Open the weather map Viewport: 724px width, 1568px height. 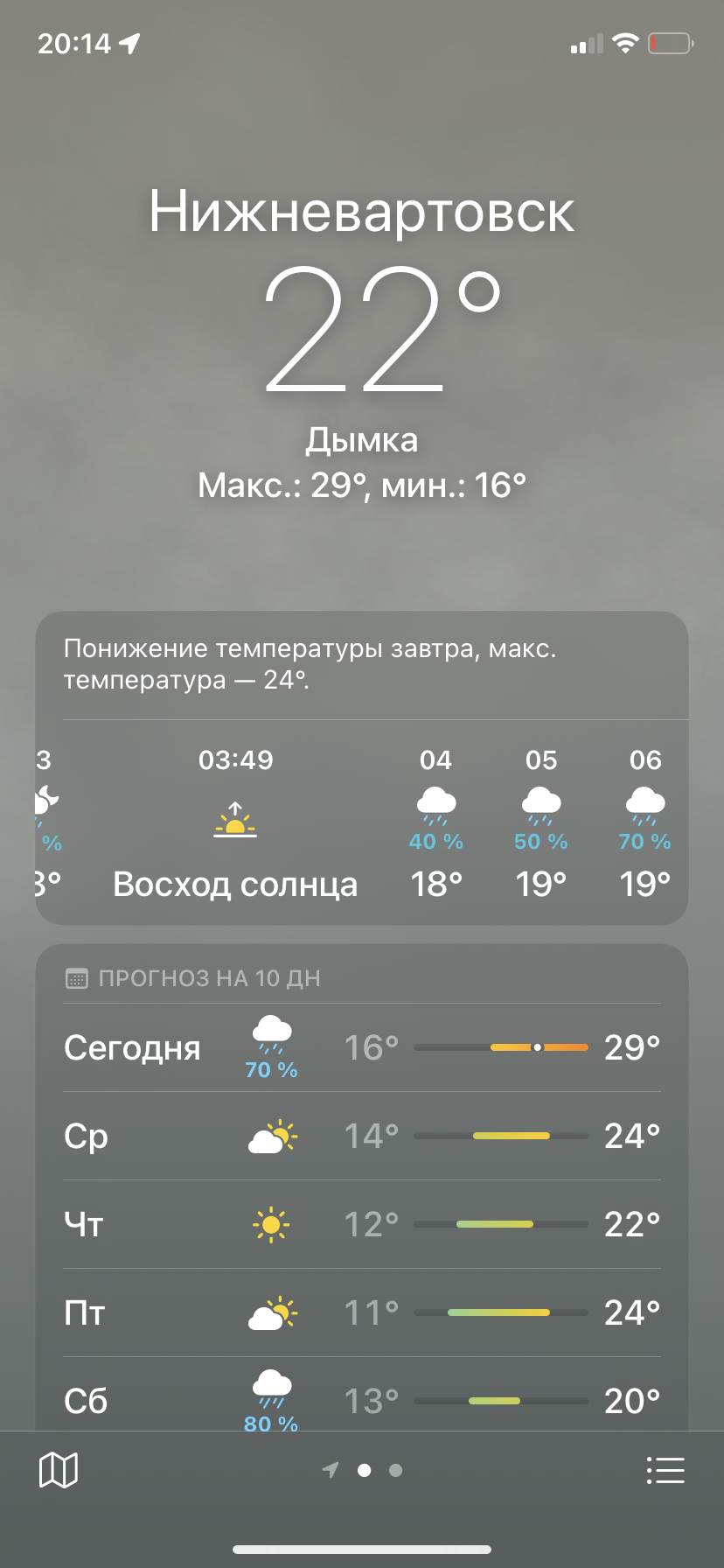click(x=59, y=1470)
